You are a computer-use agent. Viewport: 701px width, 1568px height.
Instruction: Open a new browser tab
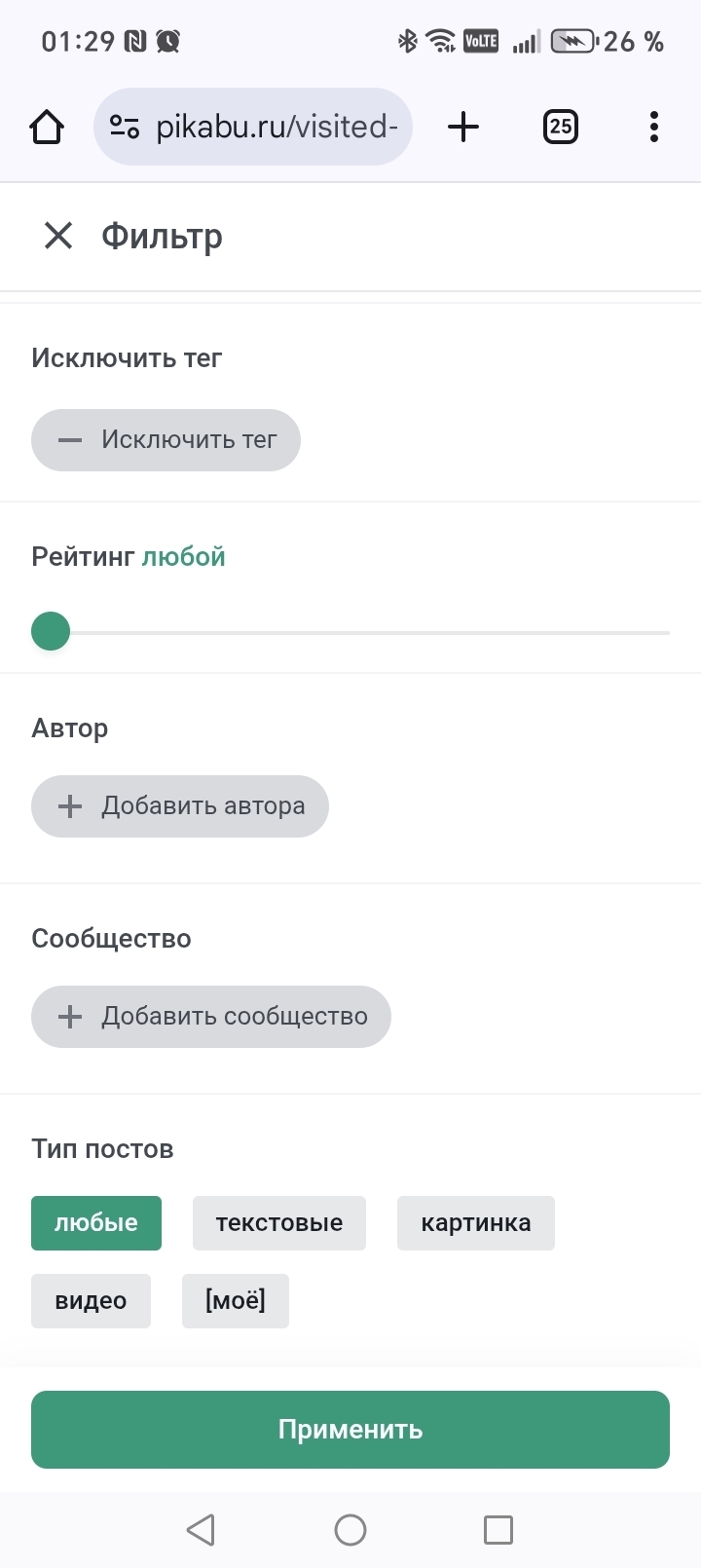(x=463, y=127)
